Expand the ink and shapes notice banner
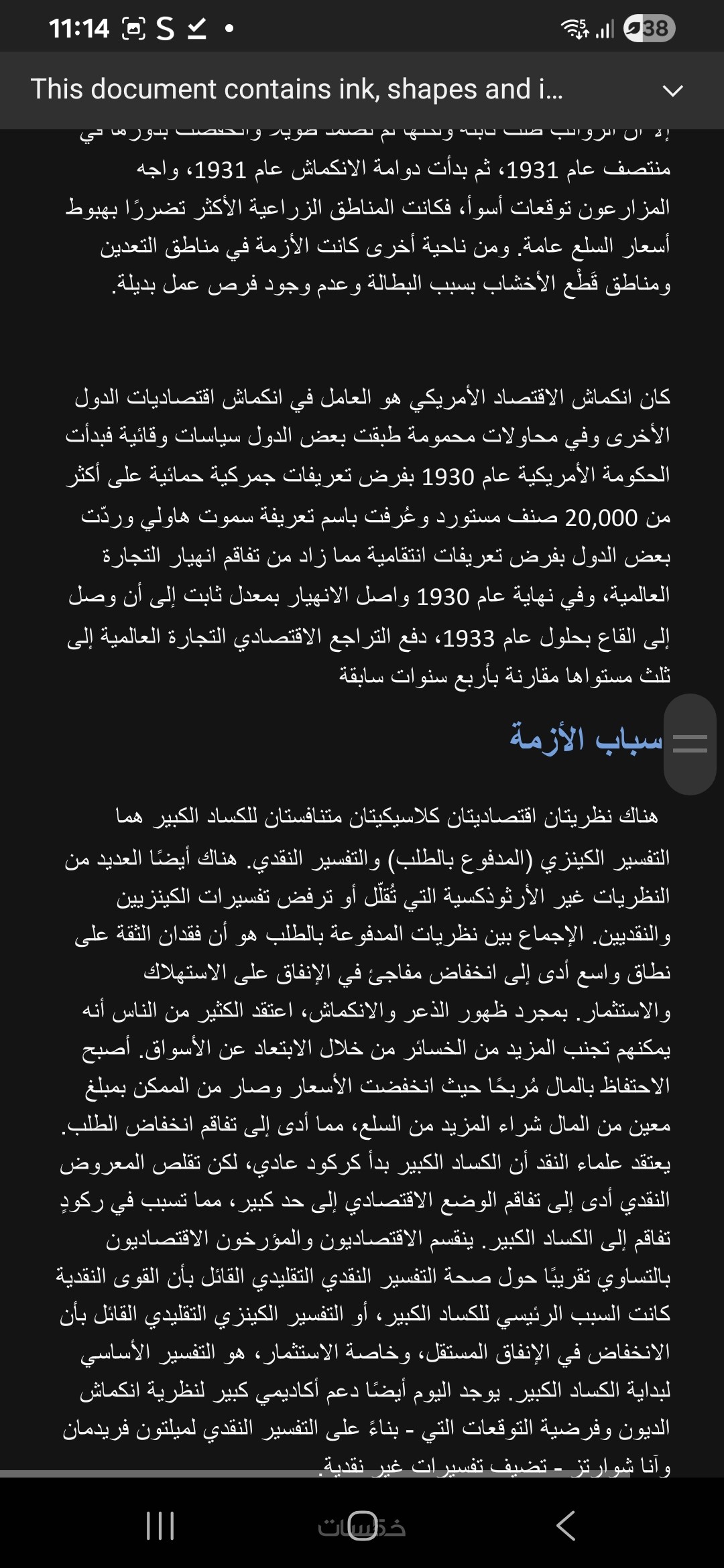This screenshot has width=724, height=1568. (x=672, y=90)
